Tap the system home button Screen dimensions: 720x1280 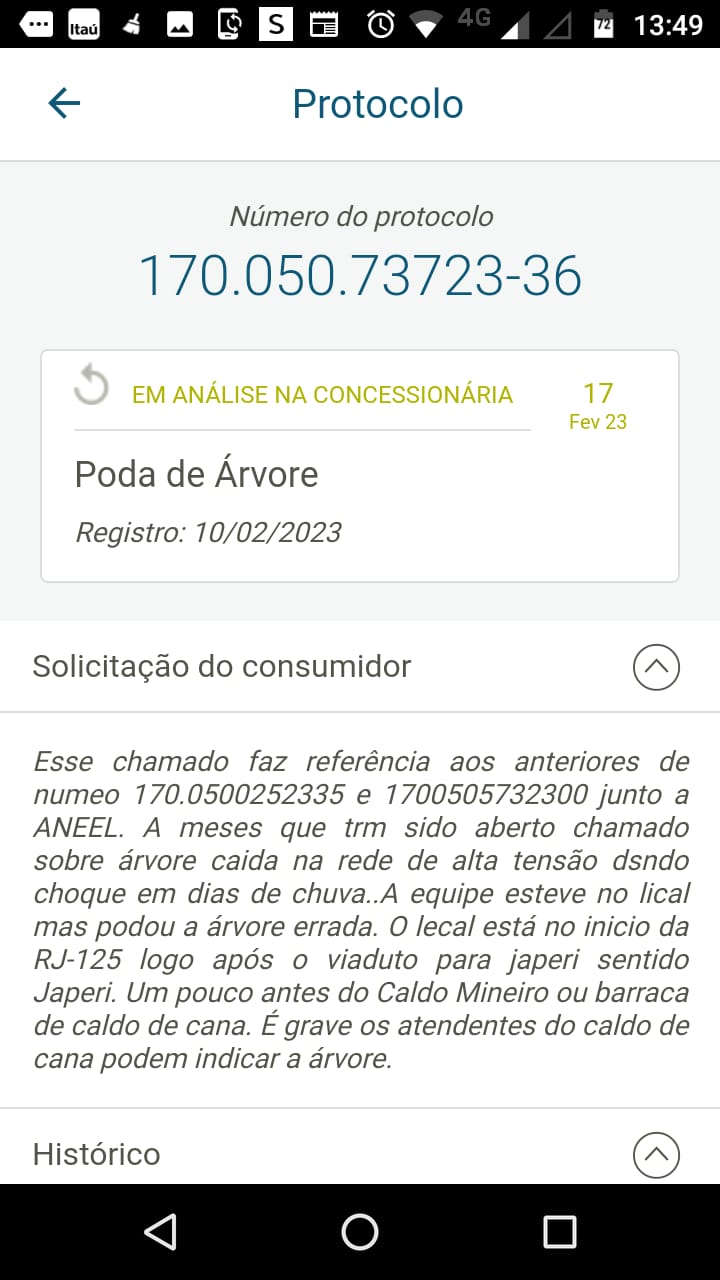[360, 1232]
